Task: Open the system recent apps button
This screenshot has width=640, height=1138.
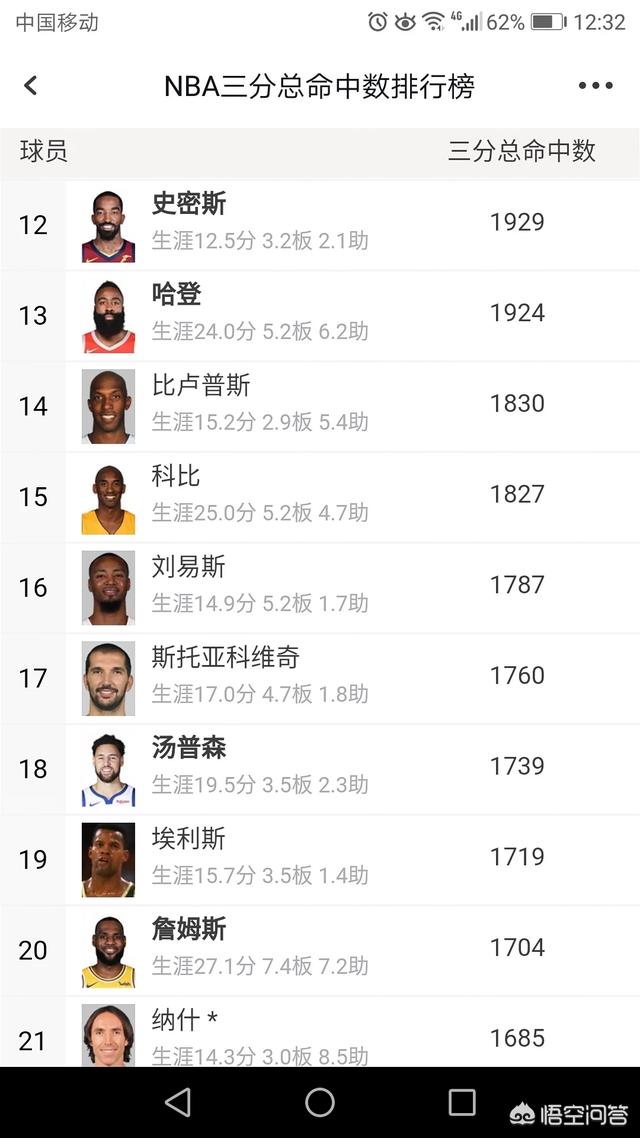Action: pyautogui.click(x=462, y=1102)
